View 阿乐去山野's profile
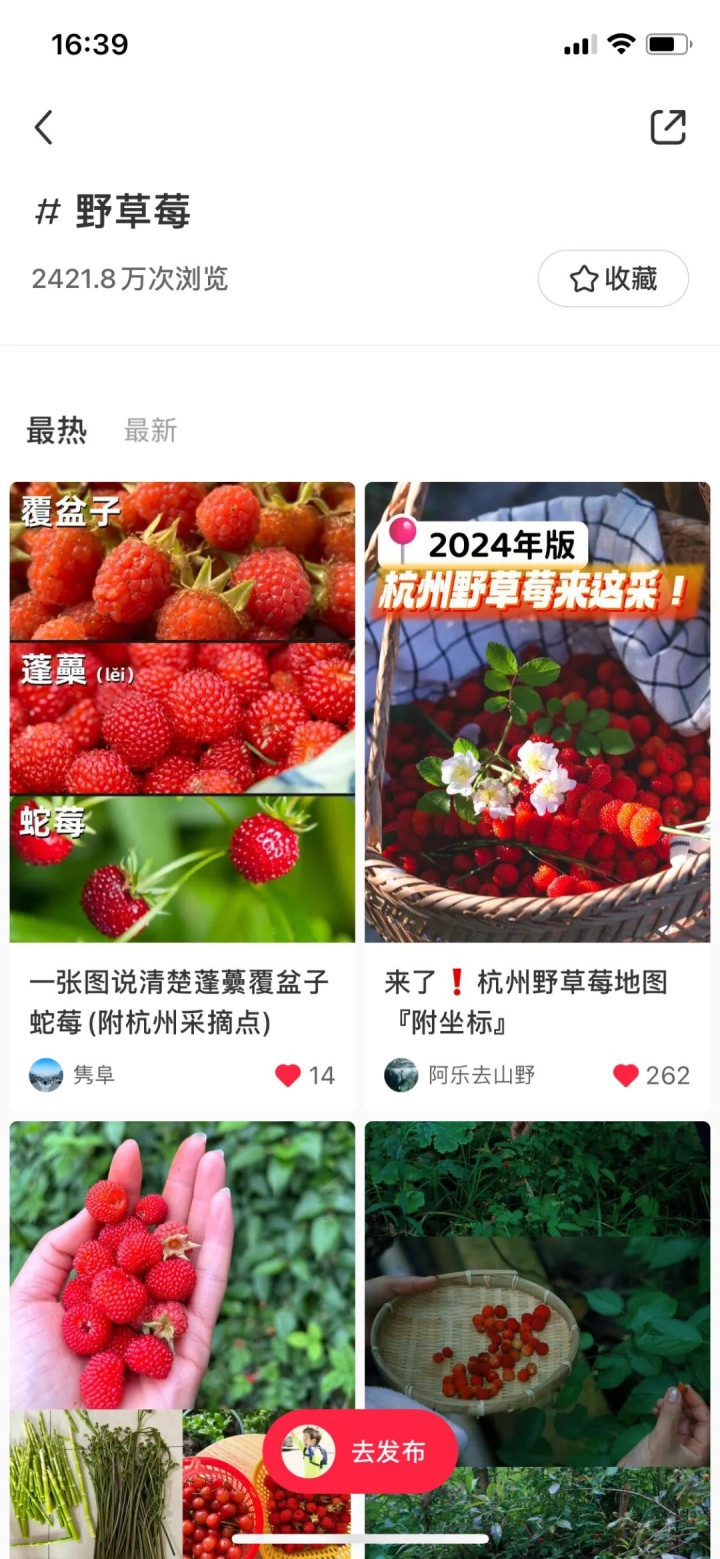Screen dimensions: 720x1559 (460, 1075)
